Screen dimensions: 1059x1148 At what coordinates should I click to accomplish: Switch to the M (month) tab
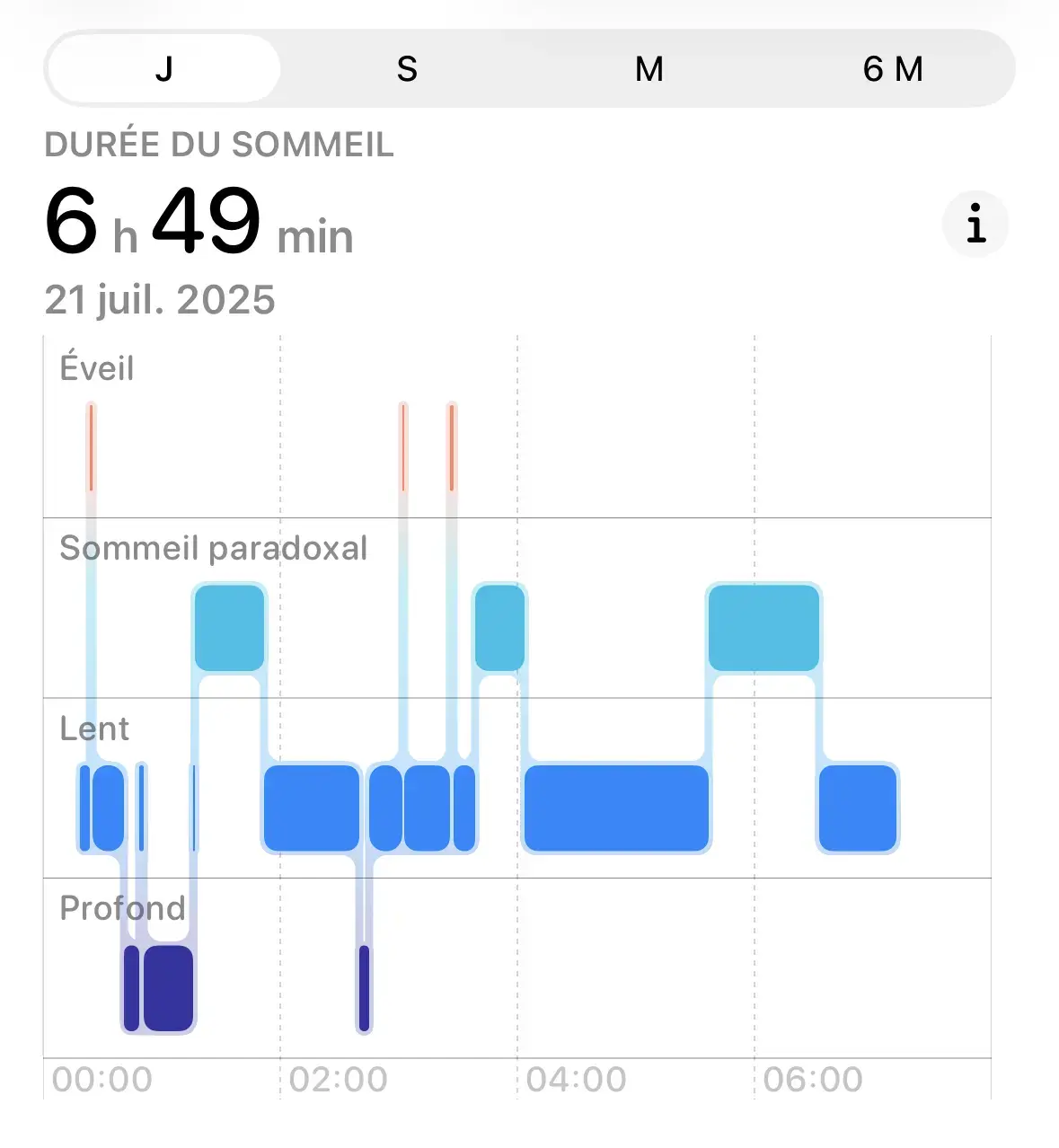(649, 68)
